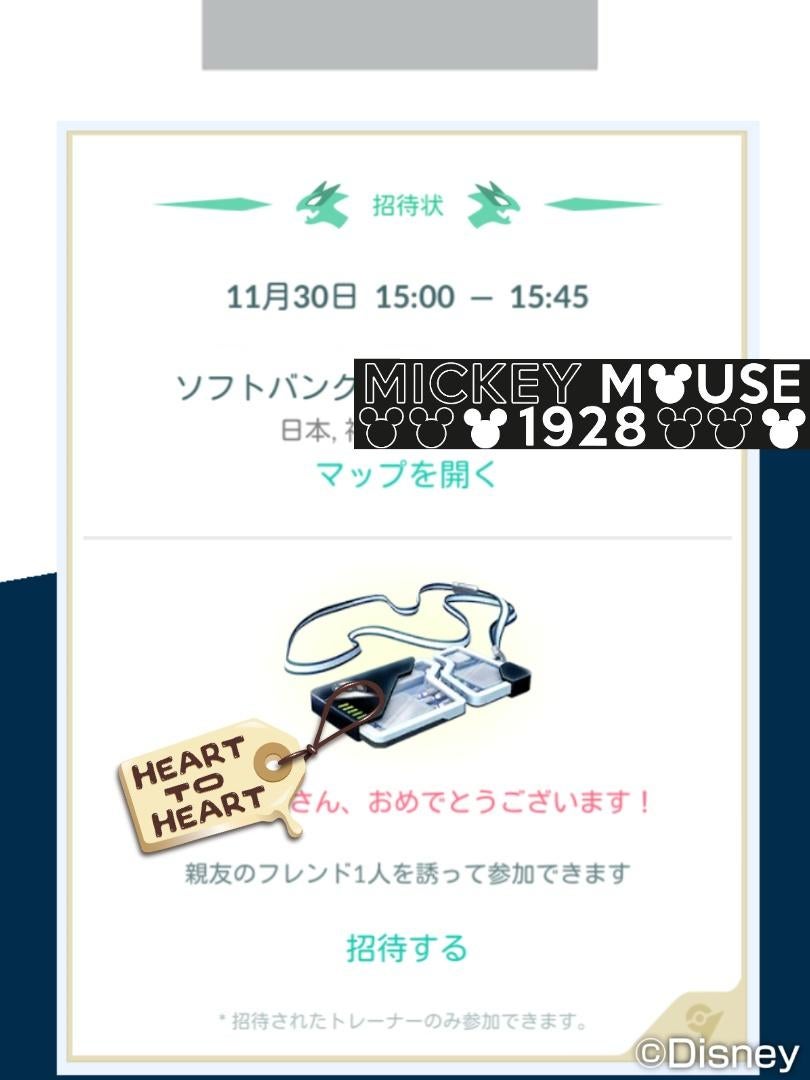Select the 親友のフレンド1人 friend text
The image size is (810, 1080).
[x=405, y=871]
